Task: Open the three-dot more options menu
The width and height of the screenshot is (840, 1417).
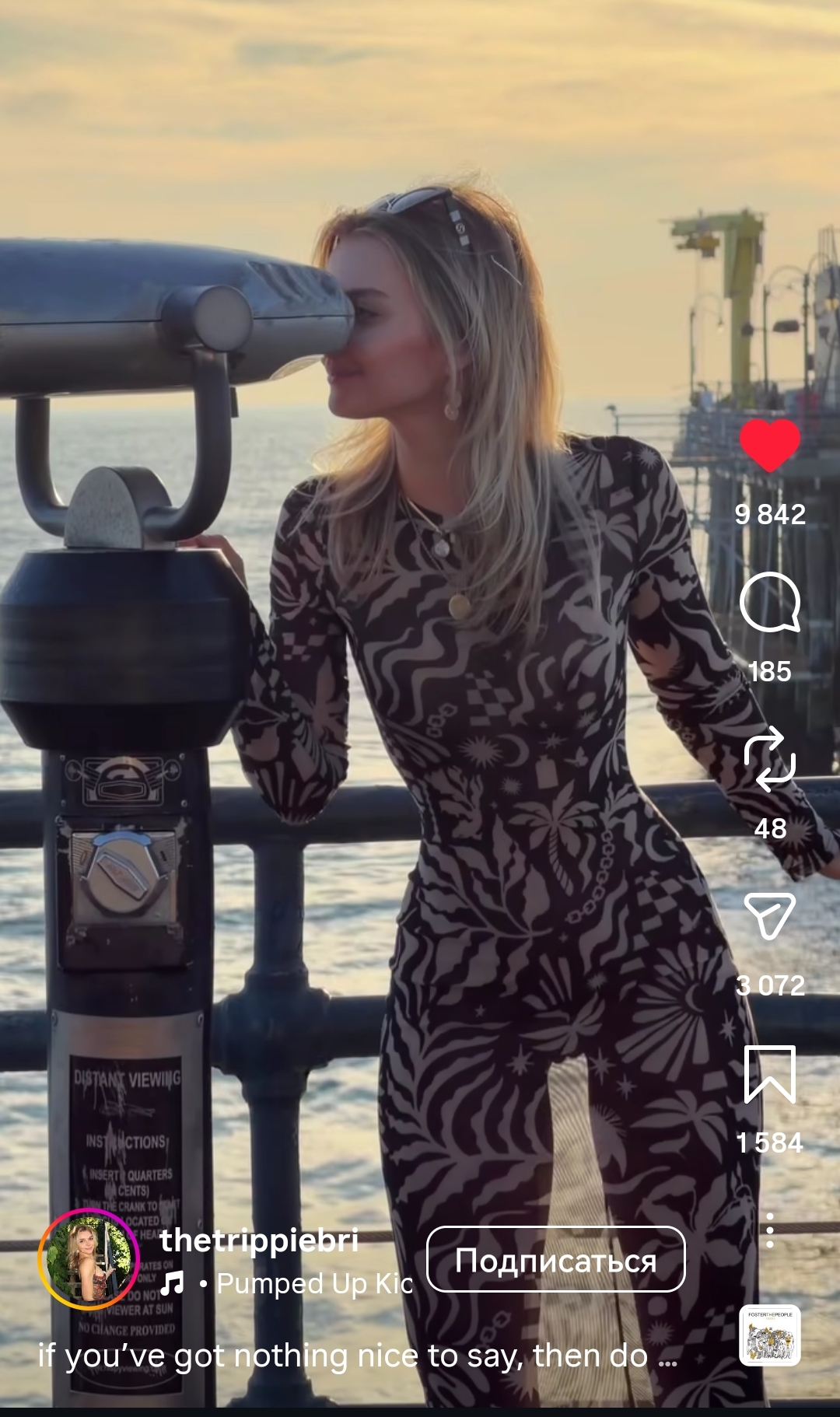Action: [x=769, y=1230]
